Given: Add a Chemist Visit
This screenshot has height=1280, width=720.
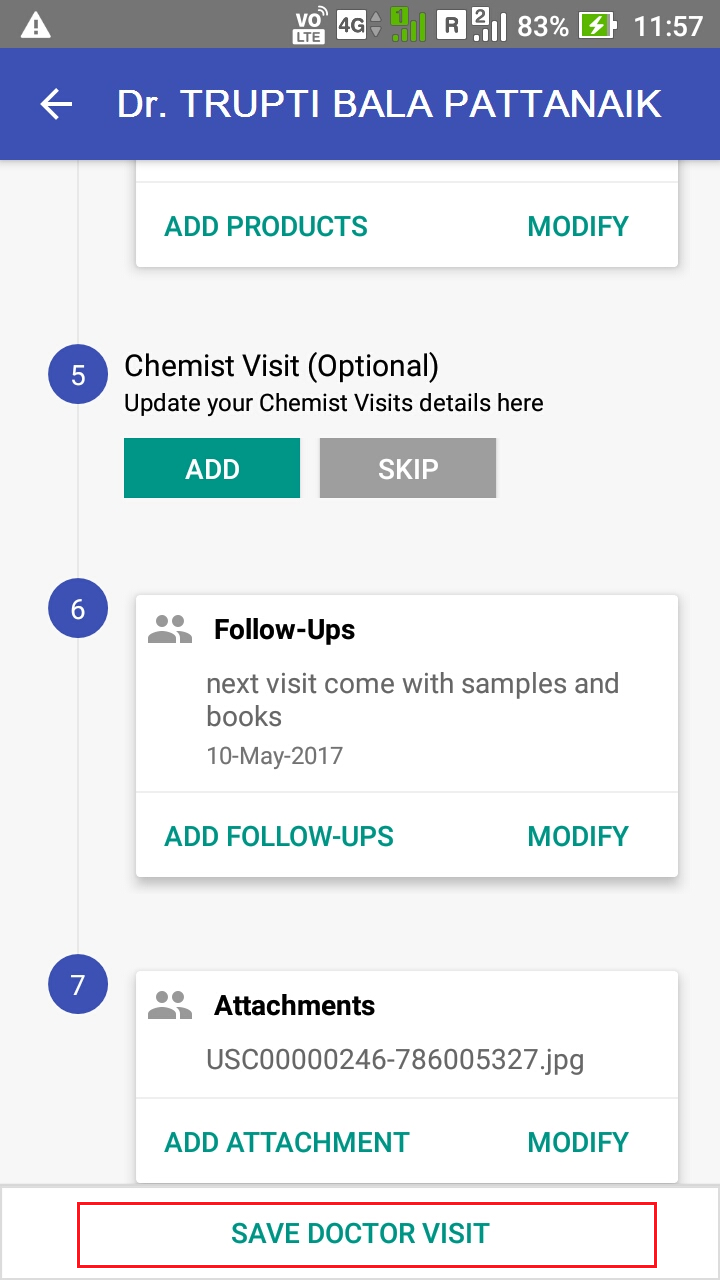Looking at the screenshot, I should click(x=212, y=468).
